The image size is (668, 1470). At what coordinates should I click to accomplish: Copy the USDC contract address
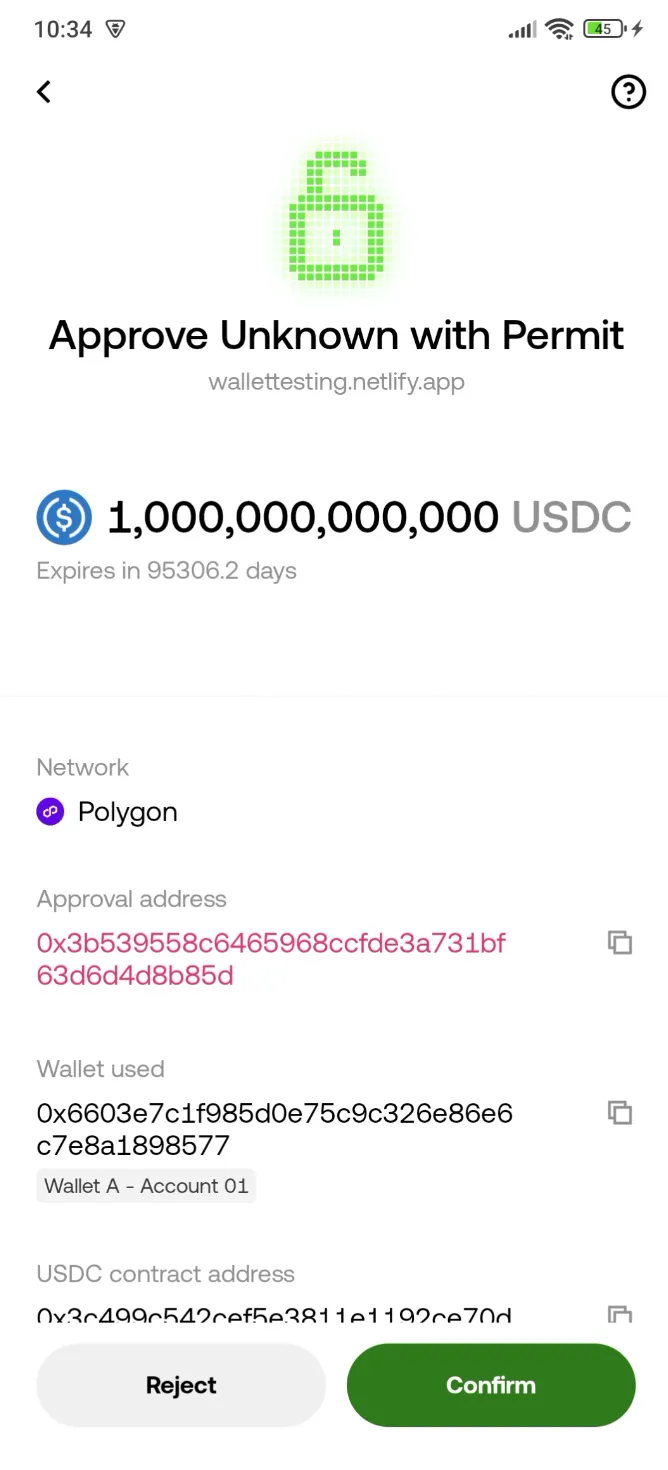[620, 1314]
